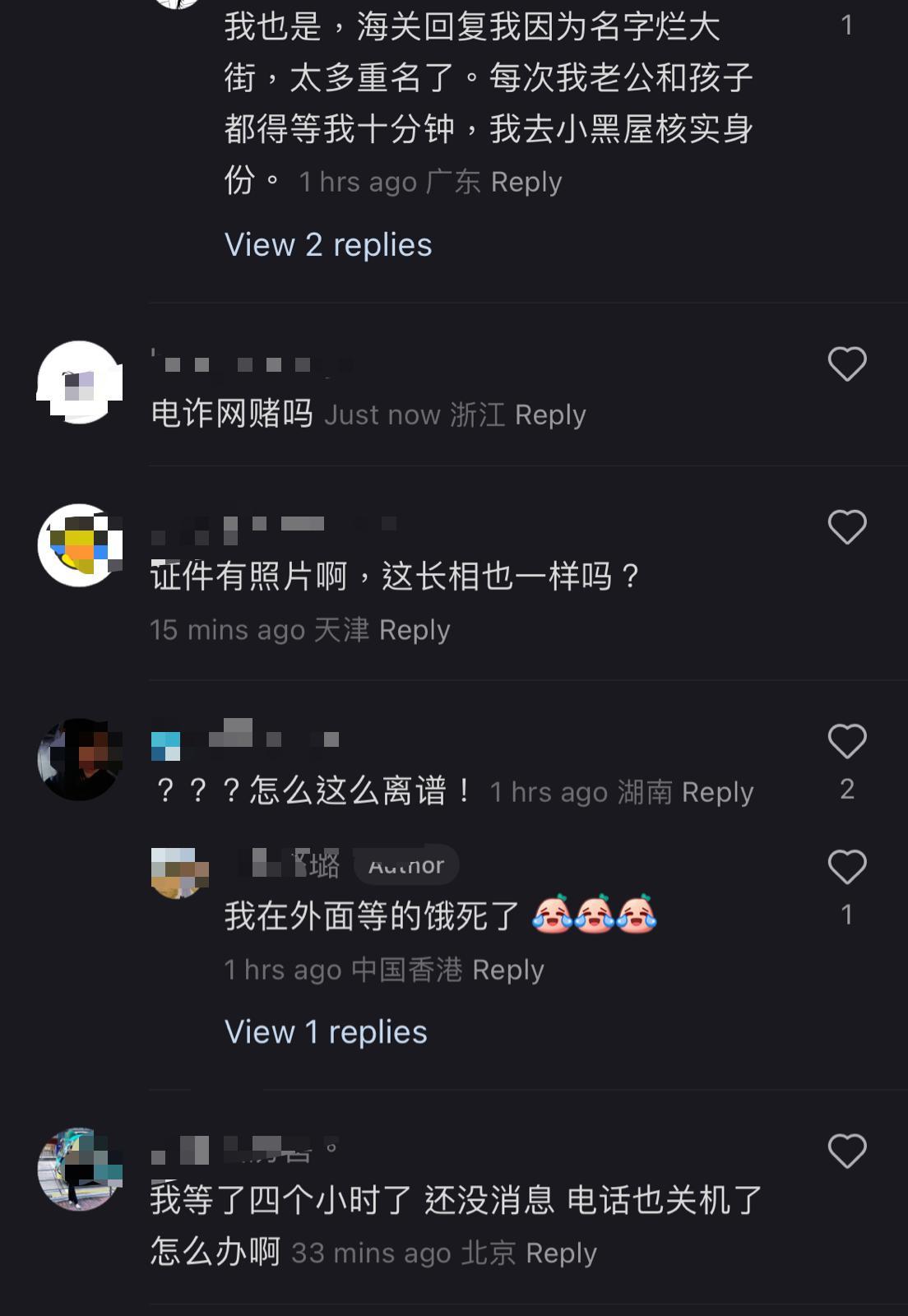Like the comment 证件有照片啊
The width and height of the screenshot is (908, 1316).
tap(846, 526)
